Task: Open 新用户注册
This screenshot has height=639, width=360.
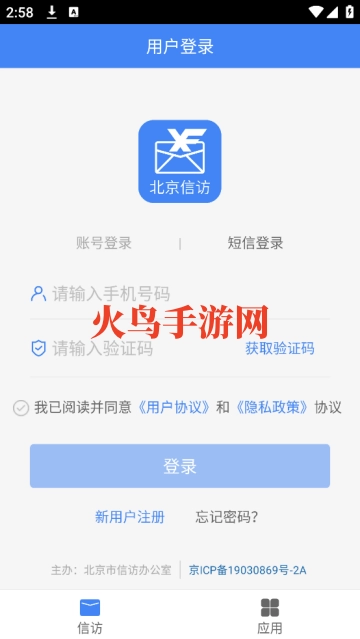Action: (130, 517)
